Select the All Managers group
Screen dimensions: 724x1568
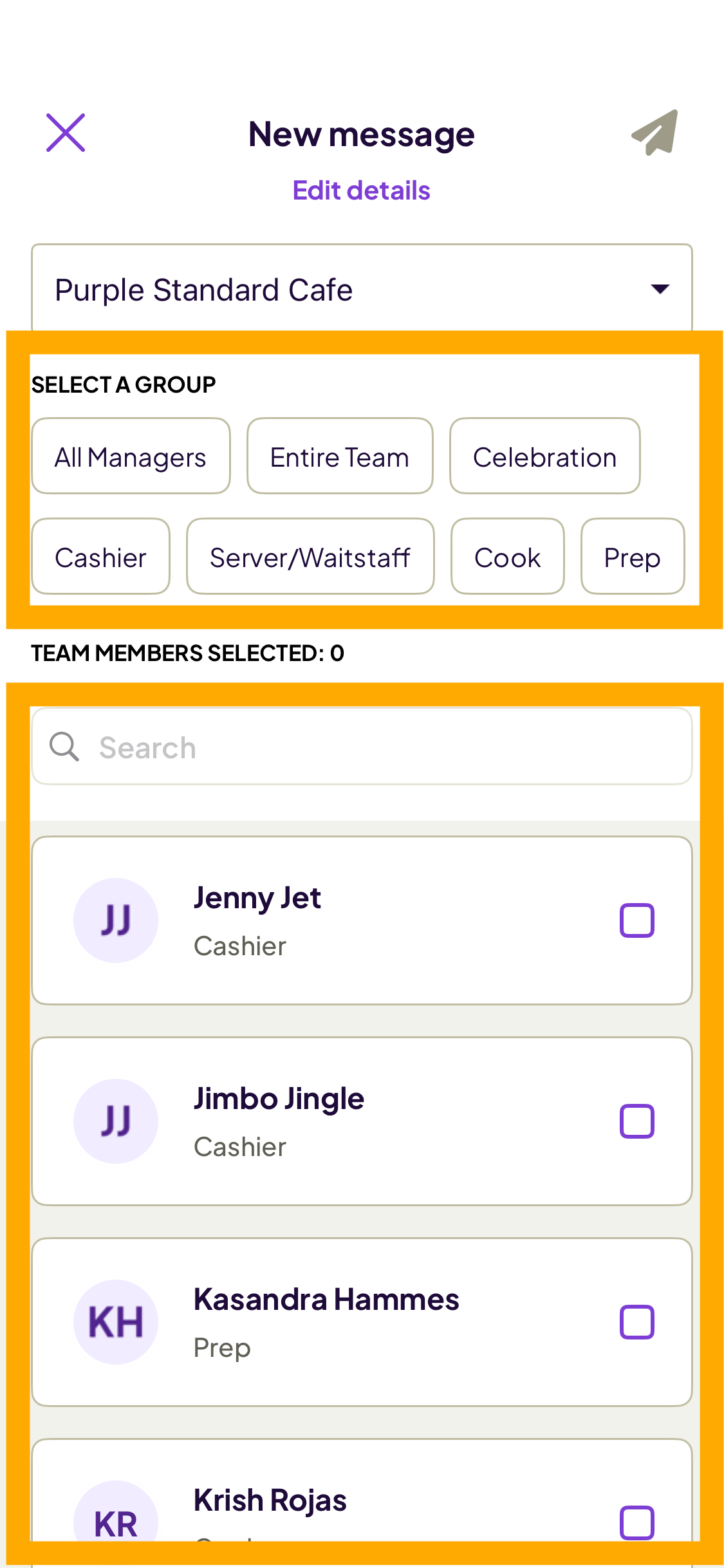coord(131,456)
